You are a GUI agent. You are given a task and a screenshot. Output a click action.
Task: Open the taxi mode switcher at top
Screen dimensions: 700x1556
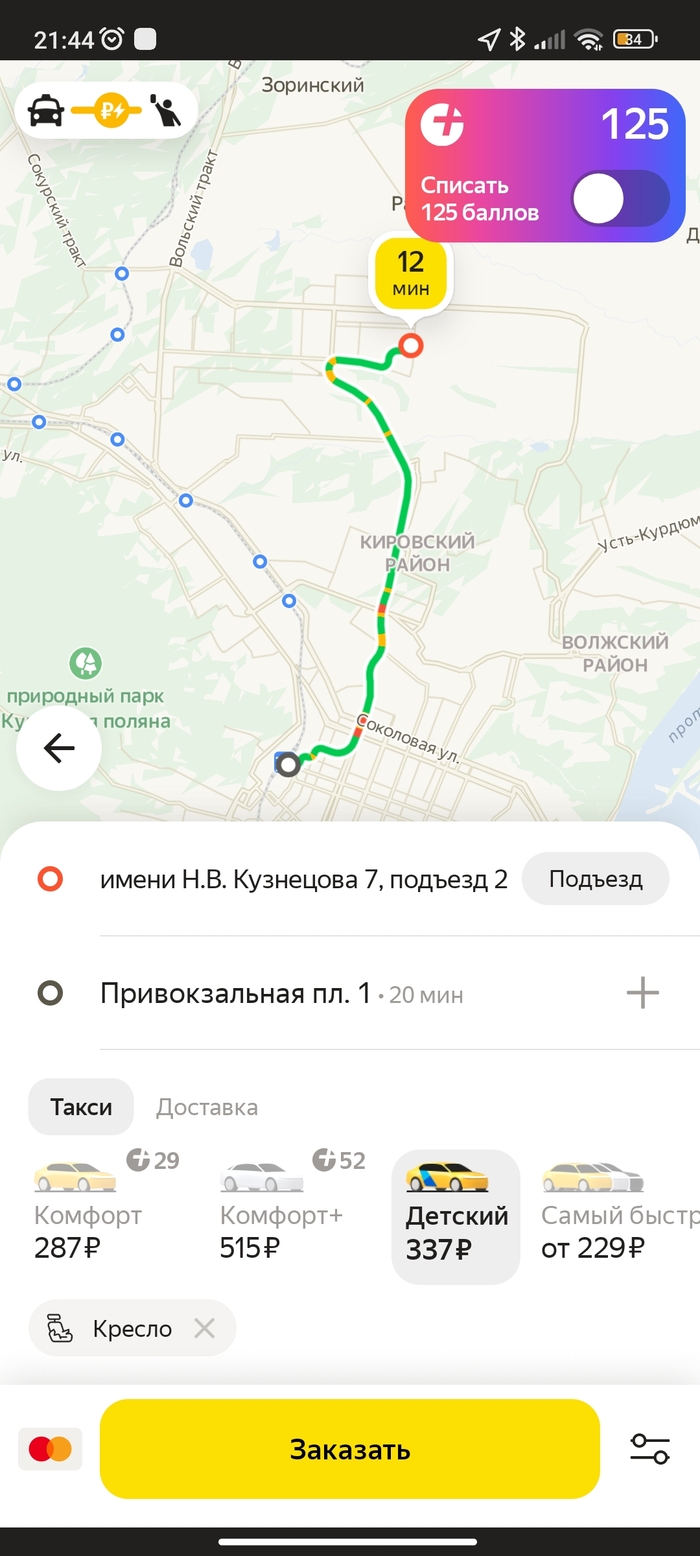[106, 111]
